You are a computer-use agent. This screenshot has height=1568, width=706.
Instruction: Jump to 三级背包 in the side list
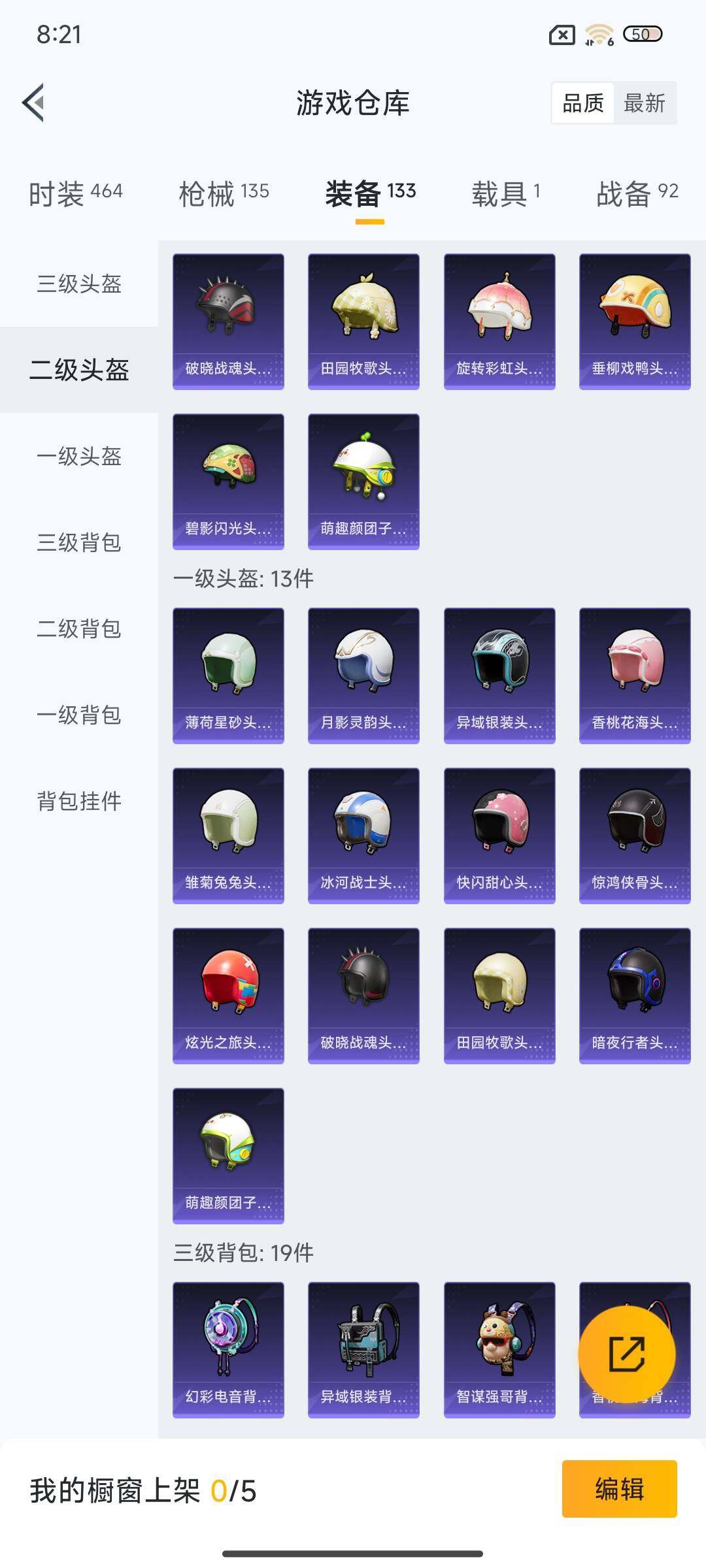(79, 542)
